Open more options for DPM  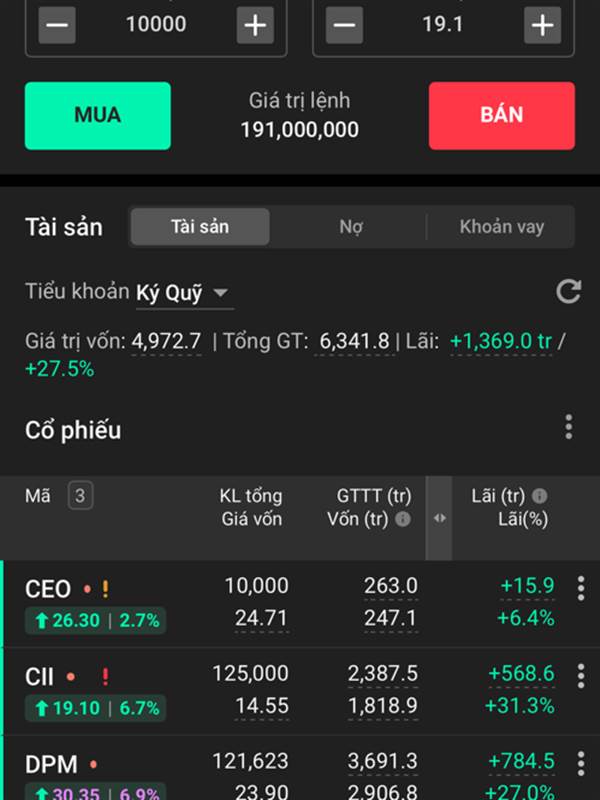pos(581,764)
